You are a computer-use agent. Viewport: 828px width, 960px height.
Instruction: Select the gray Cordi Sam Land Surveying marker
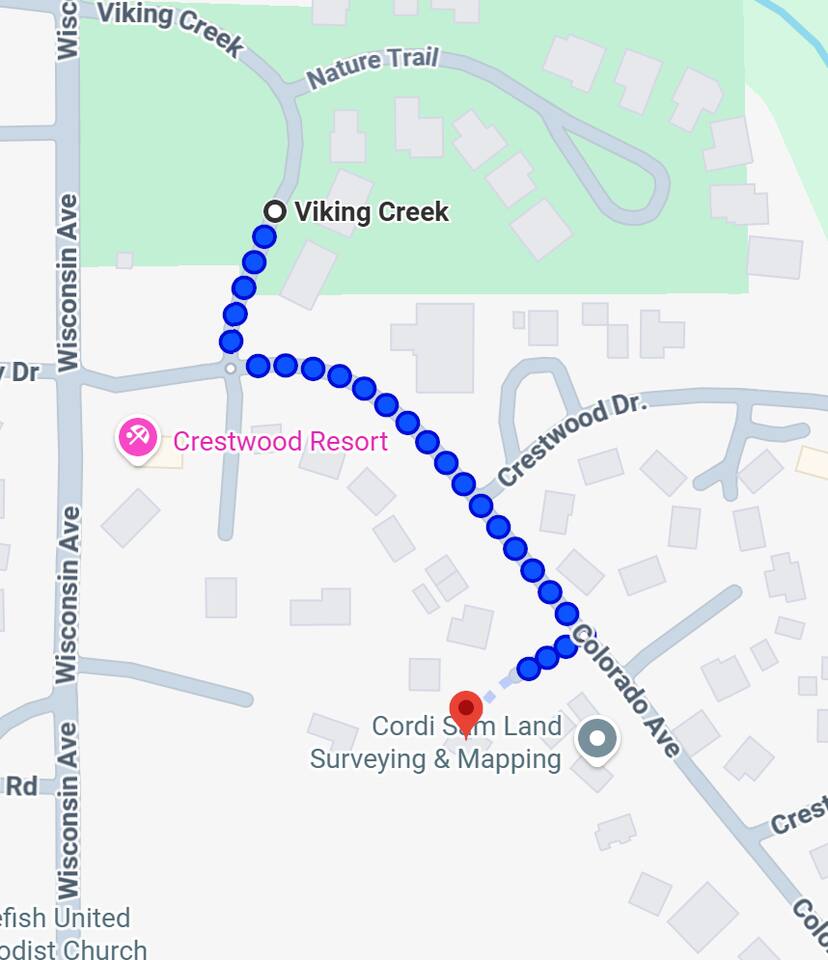click(x=598, y=740)
